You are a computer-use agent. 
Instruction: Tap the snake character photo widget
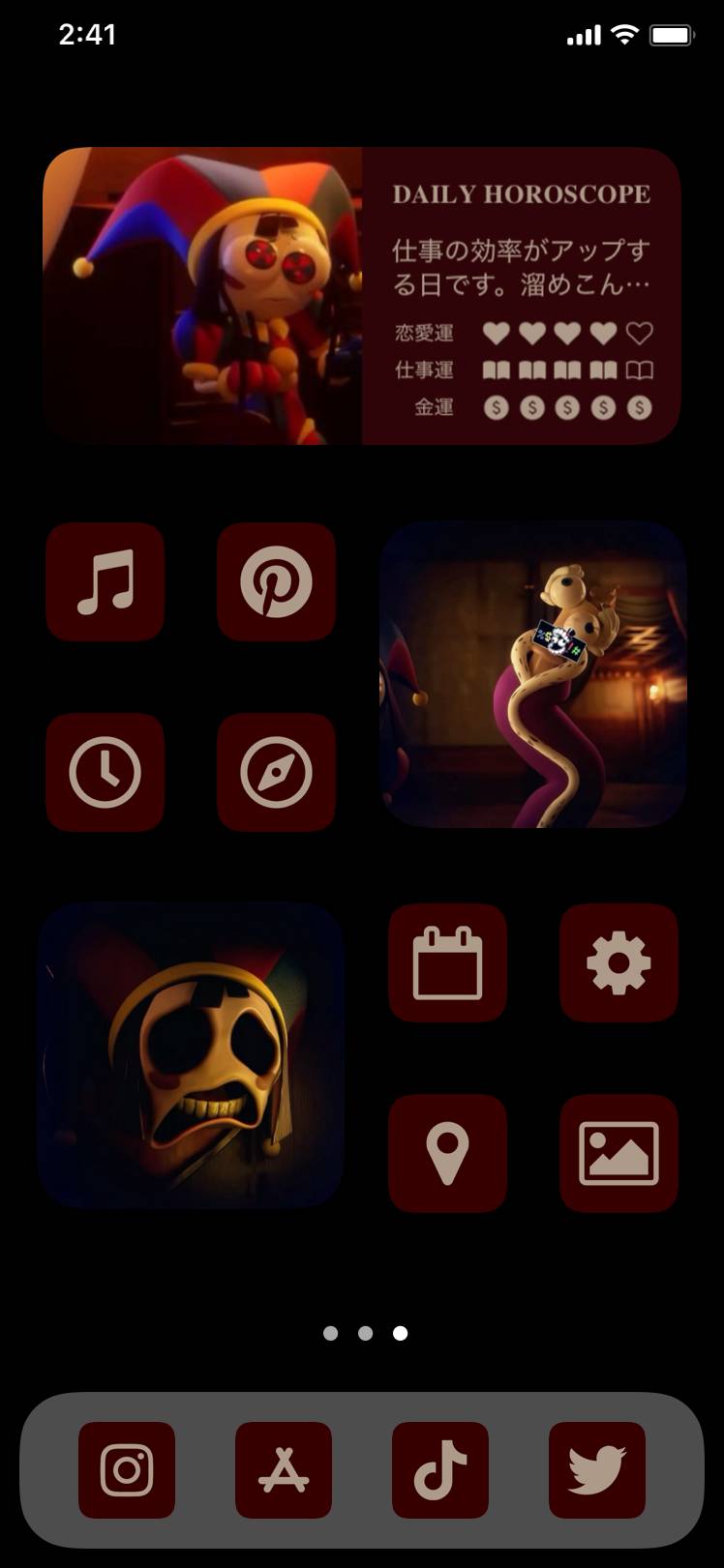click(532, 674)
